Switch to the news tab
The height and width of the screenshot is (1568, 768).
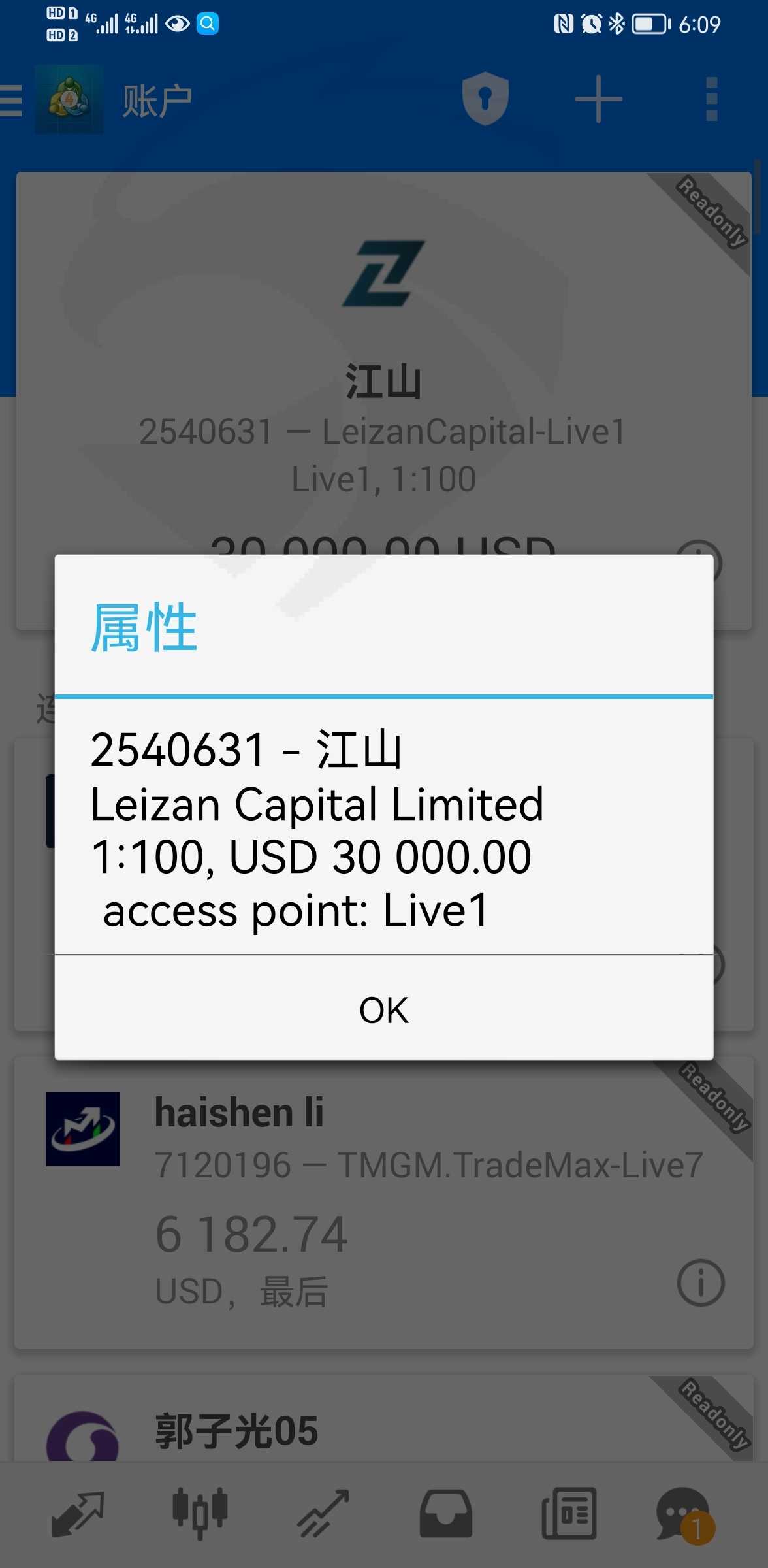[x=569, y=1514]
